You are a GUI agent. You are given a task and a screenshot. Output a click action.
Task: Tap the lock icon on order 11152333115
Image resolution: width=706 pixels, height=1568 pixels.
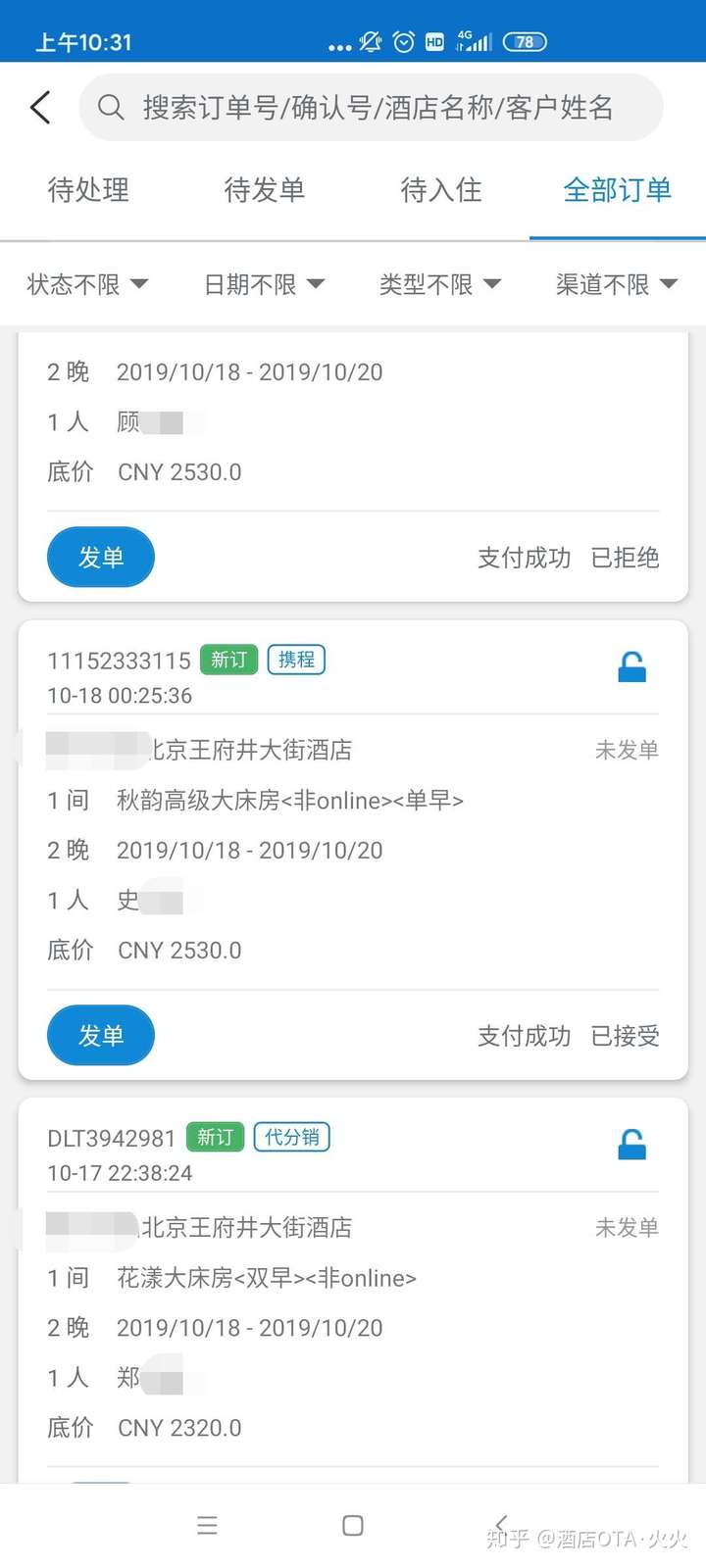click(632, 666)
